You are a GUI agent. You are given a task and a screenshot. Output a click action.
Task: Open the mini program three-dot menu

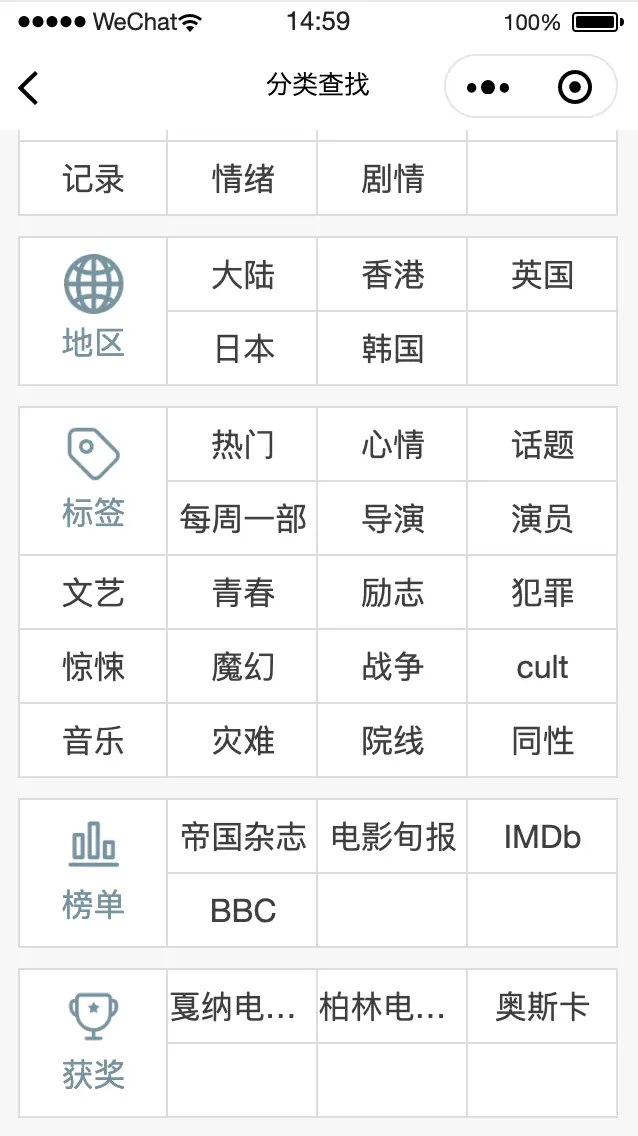(x=487, y=87)
